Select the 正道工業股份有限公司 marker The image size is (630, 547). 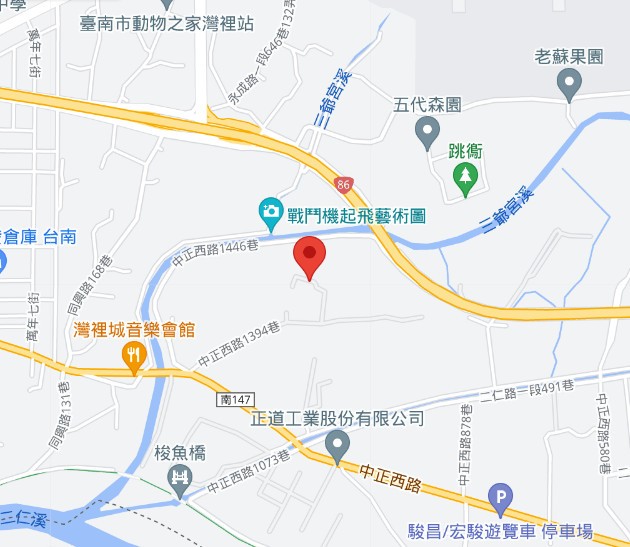click(338, 444)
